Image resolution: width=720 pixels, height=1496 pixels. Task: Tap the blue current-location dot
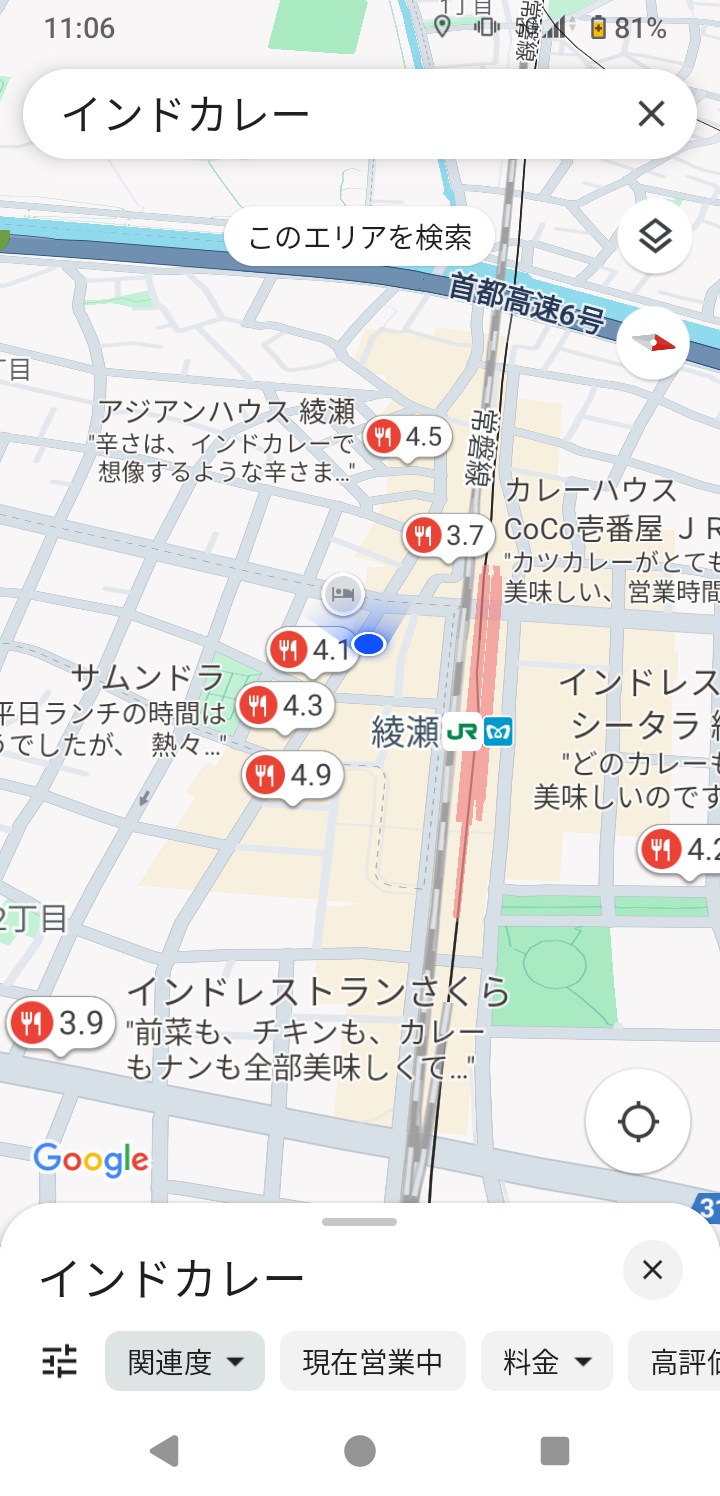[368, 644]
